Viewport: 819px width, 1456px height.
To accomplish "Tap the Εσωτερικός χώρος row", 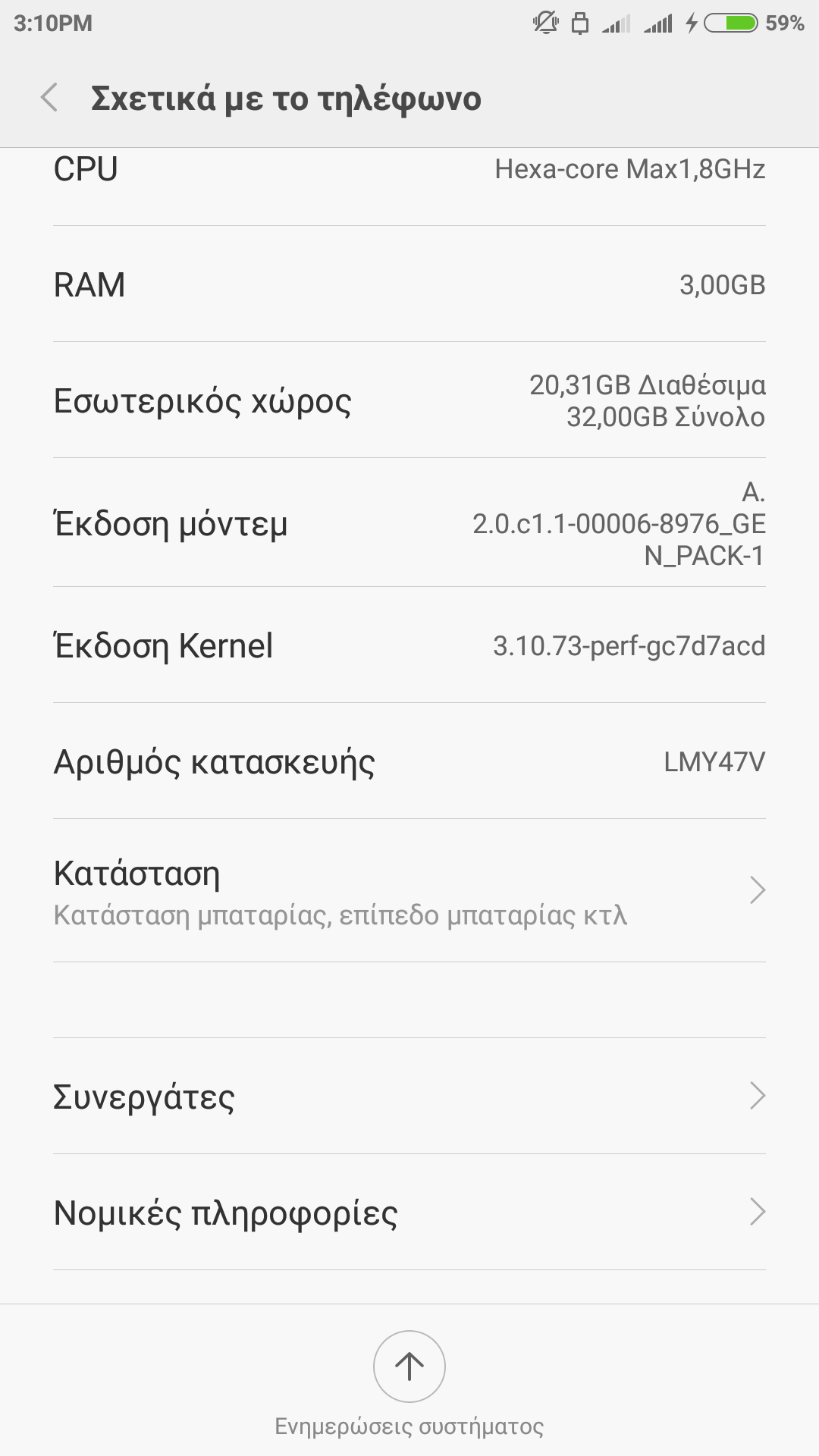I will coord(409,400).
